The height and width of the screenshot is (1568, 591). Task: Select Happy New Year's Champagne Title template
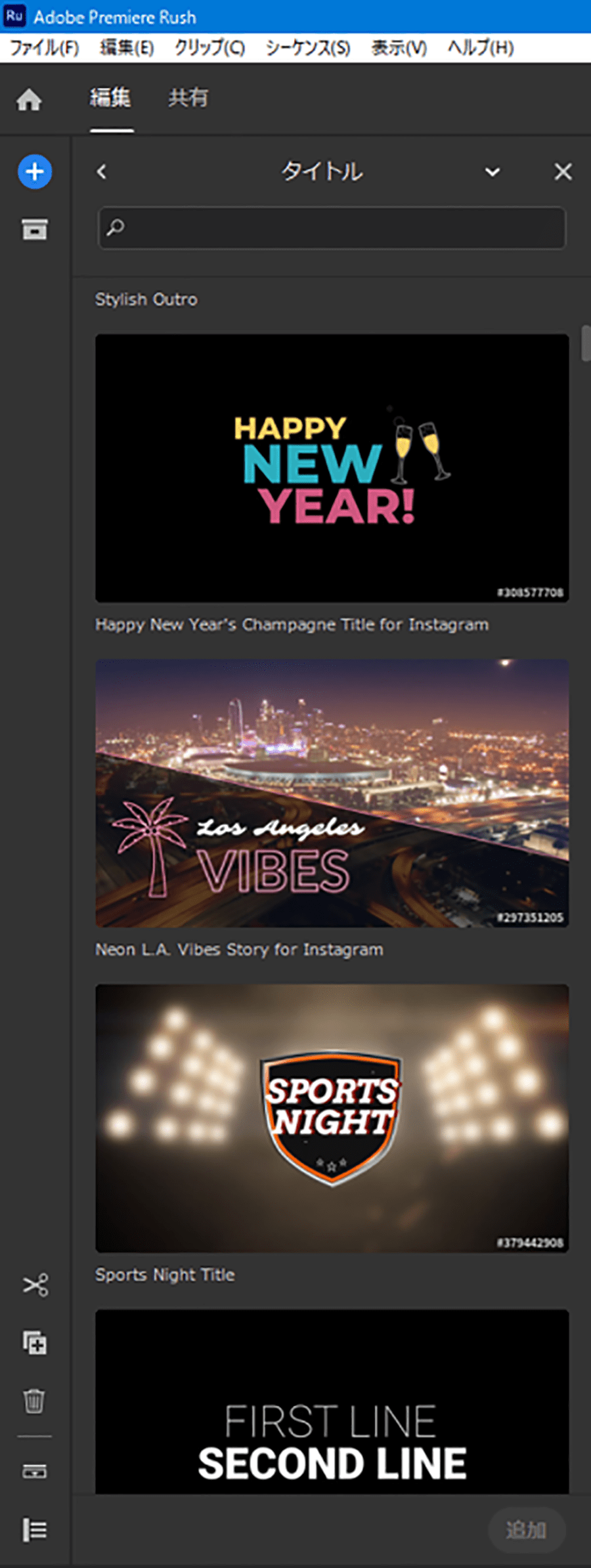coord(332,468)
